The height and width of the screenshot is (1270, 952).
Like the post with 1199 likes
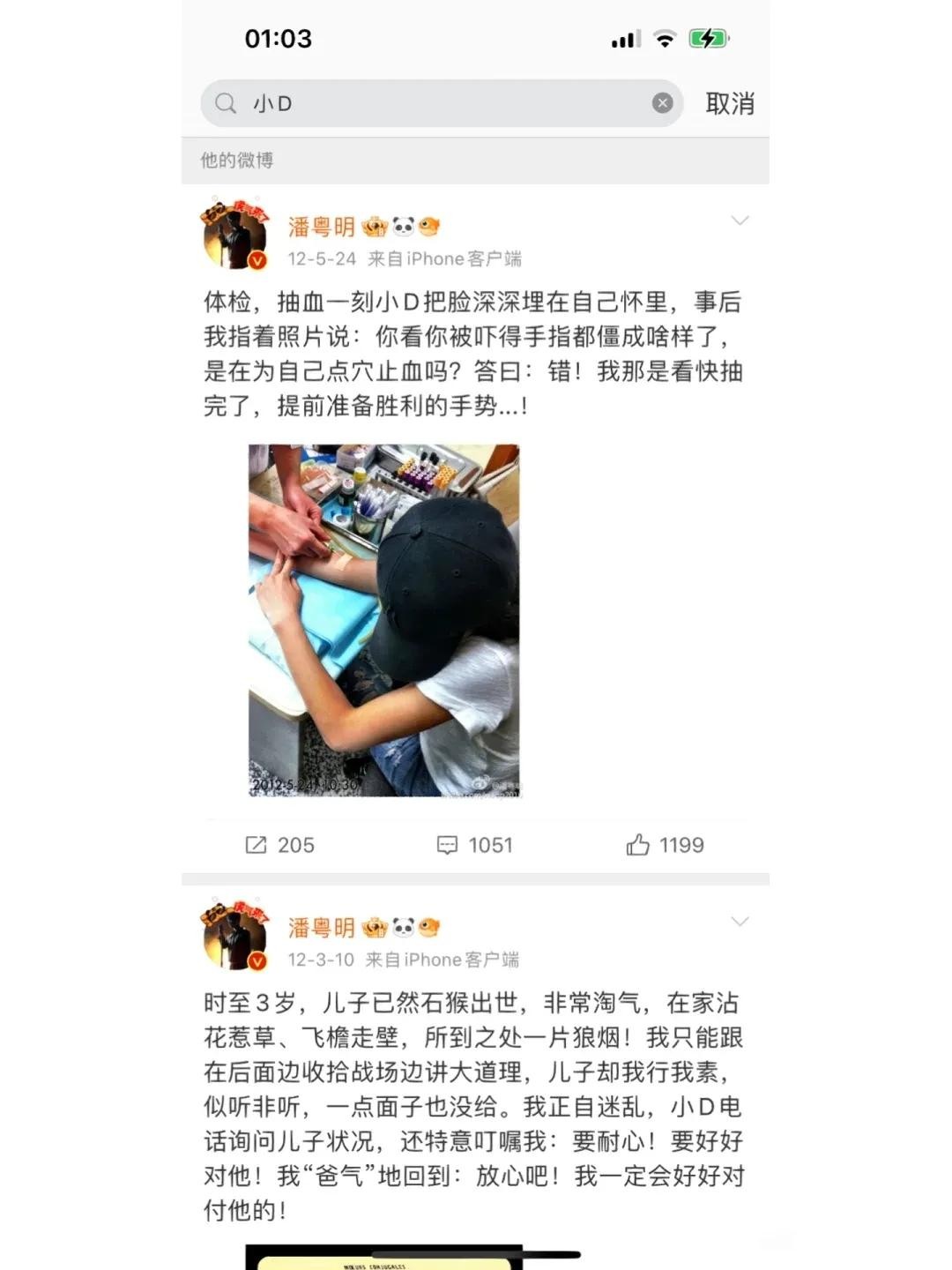665,845
